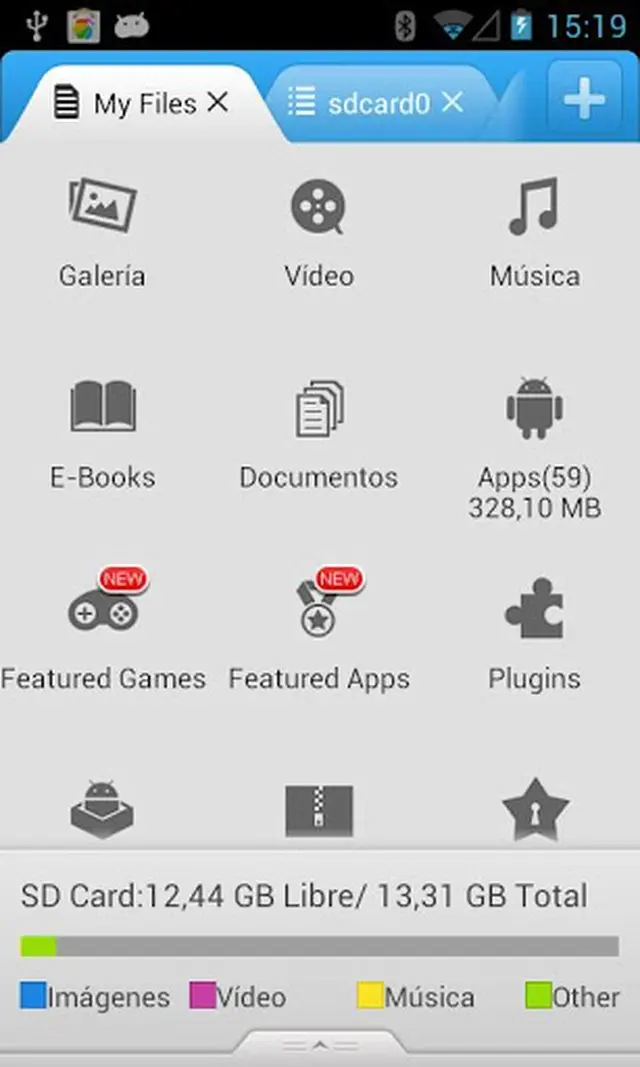
Task: Open Apps(59) list
Action: click(534, 445)
